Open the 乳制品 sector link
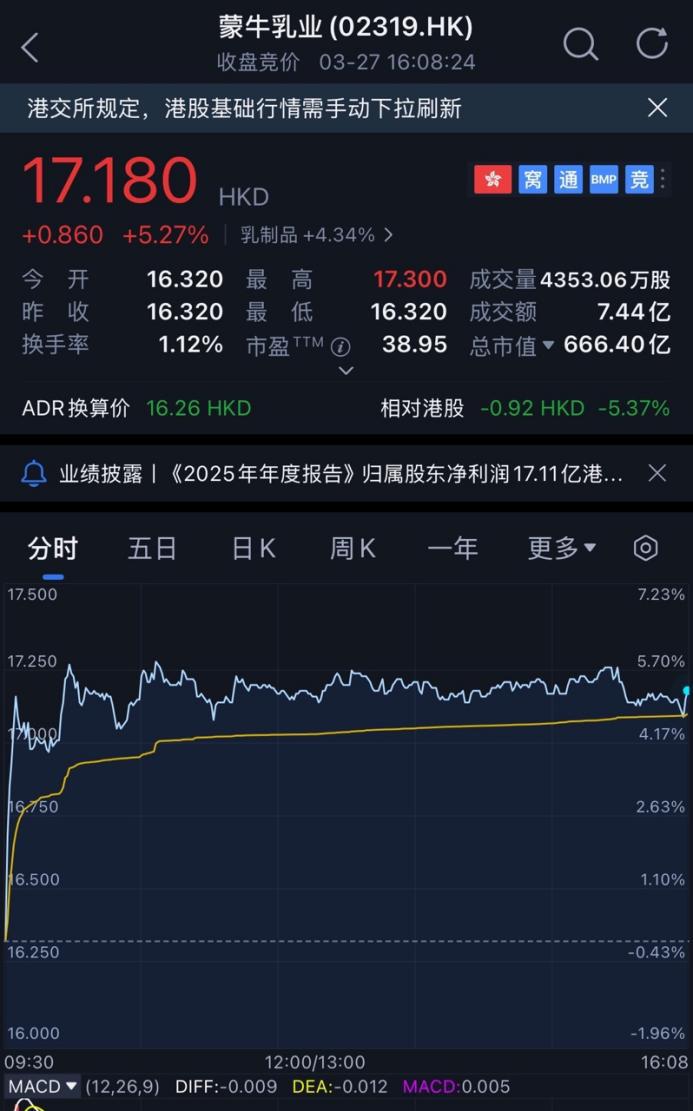The width and height of the screenshot is (693, 1111). click(316, 235)
